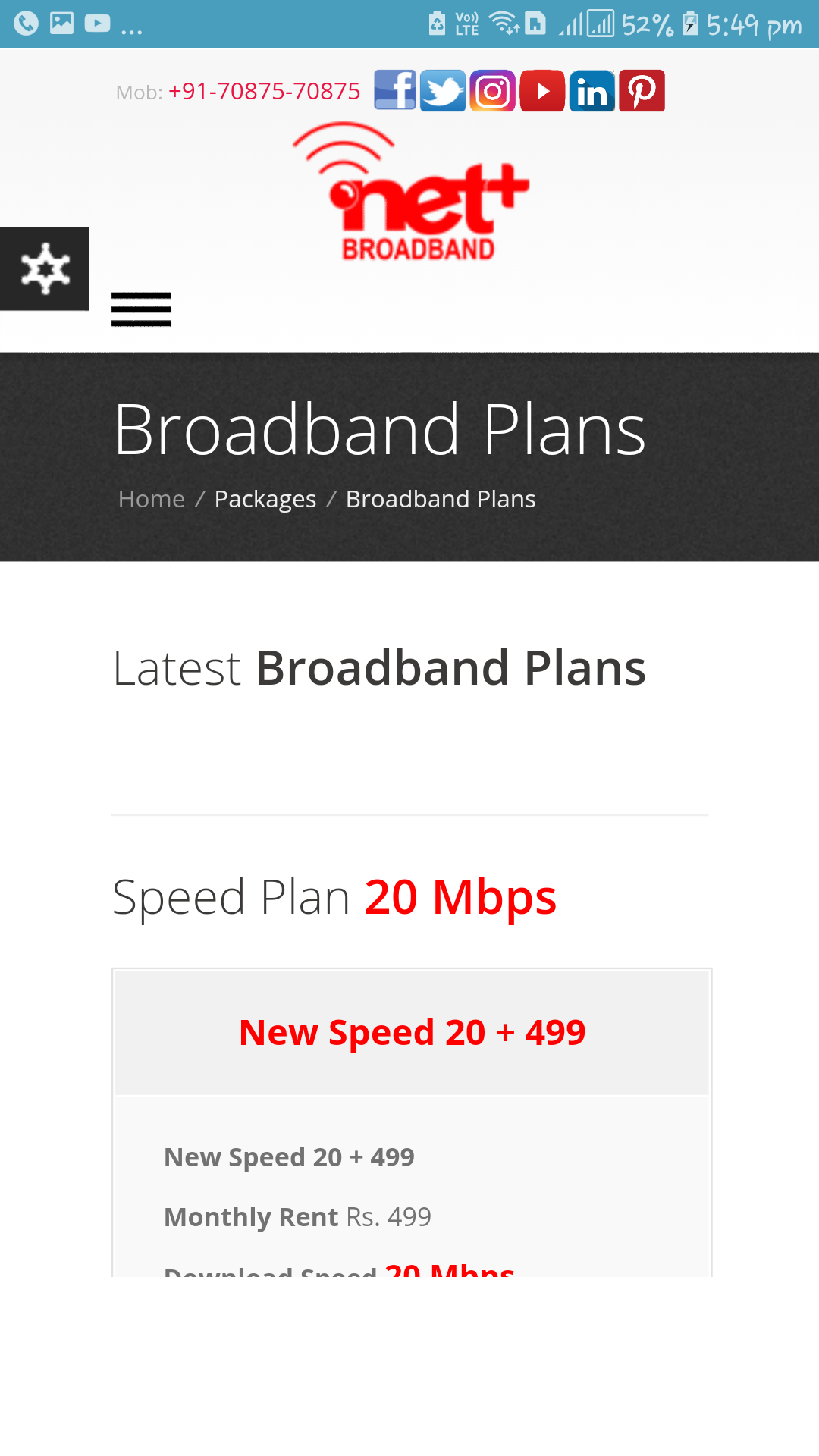
Task: Open the Twitter icon
Action: (443, 90)
